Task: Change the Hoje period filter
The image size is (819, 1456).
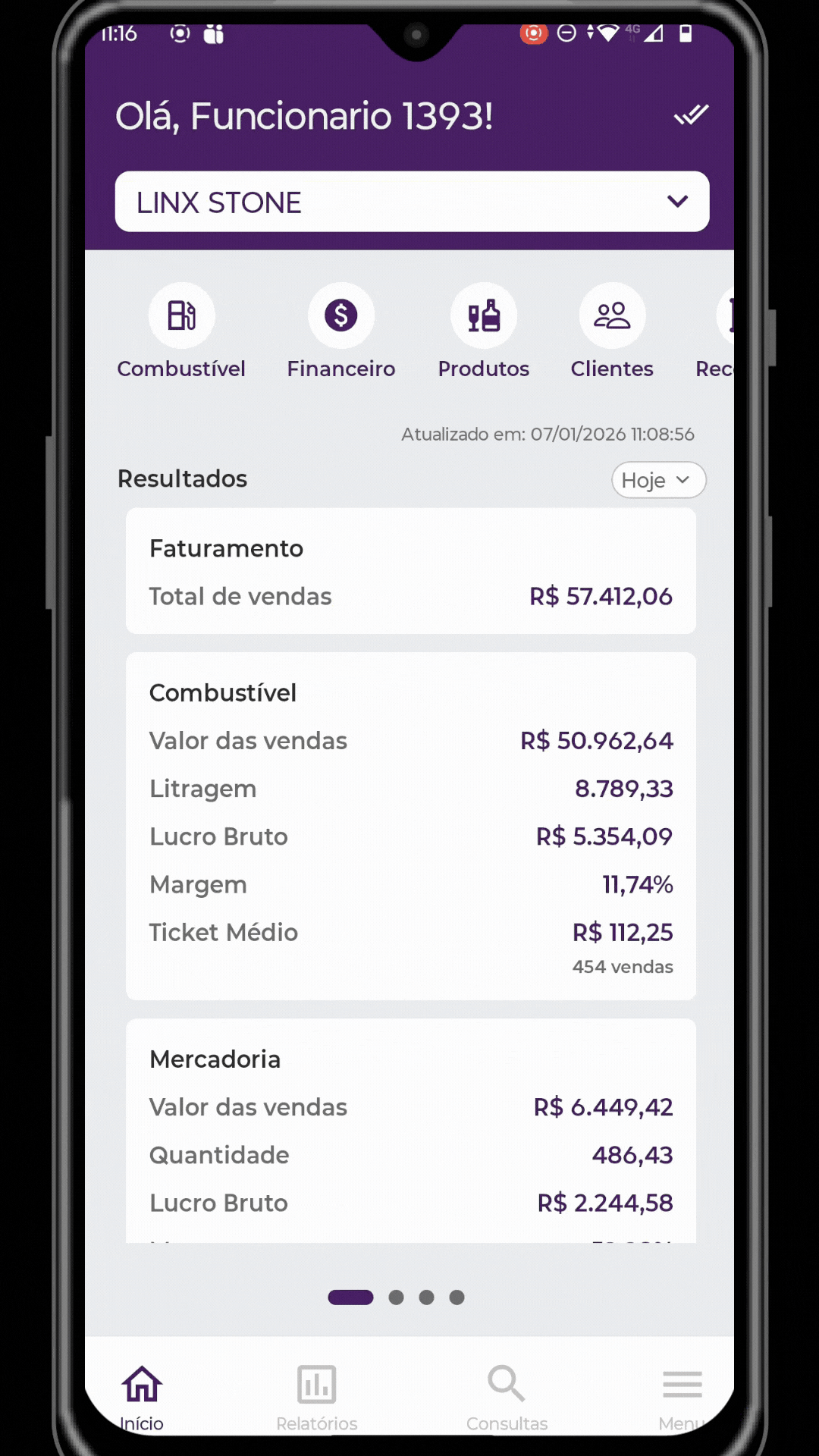Action: coord(657,480)
